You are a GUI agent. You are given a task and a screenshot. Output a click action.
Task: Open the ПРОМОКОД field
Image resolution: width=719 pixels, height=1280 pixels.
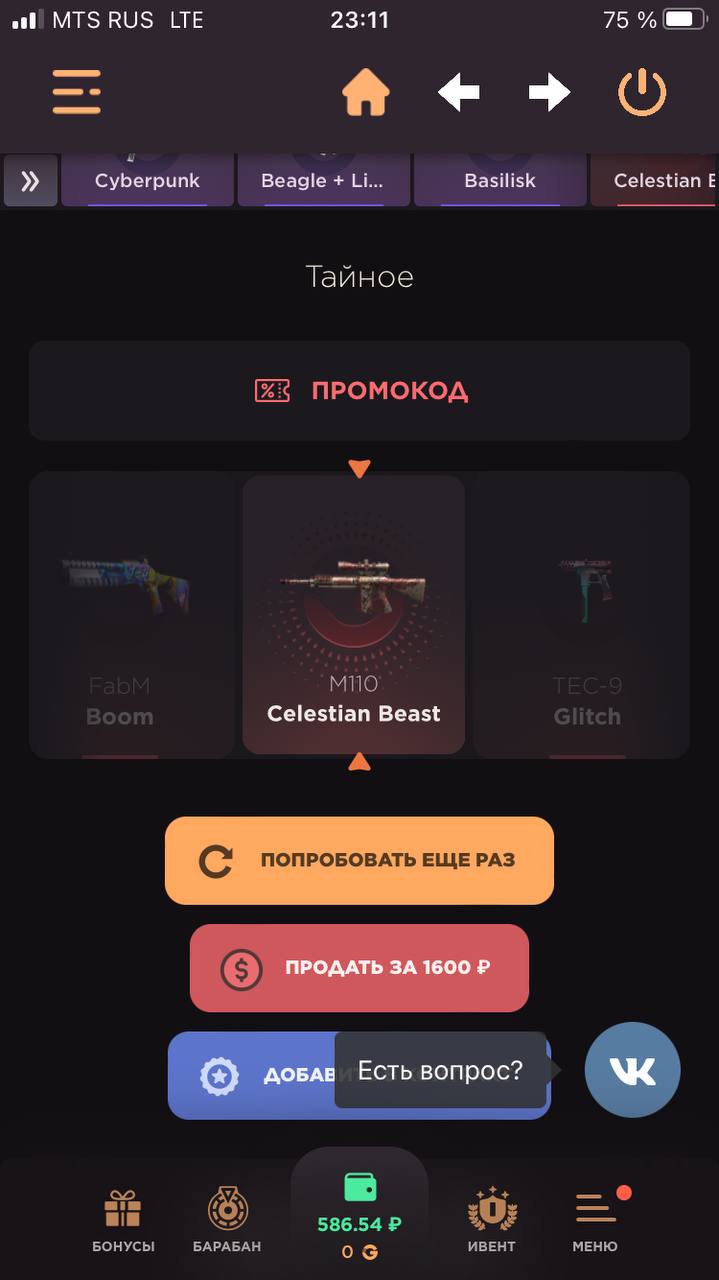pyautogui.click(x=359, y=390)
